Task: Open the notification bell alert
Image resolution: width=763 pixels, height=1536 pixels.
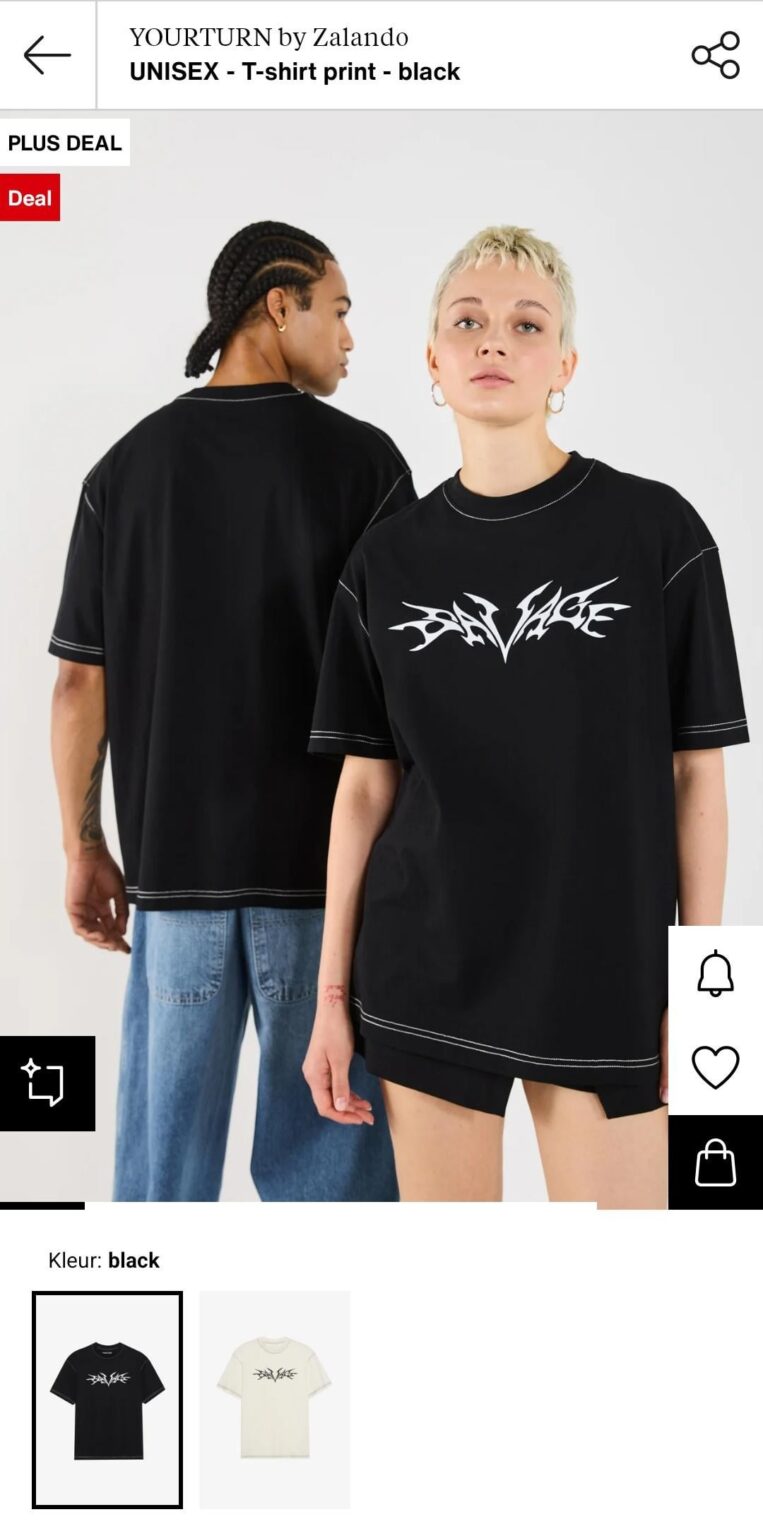Action: point(715,973)
